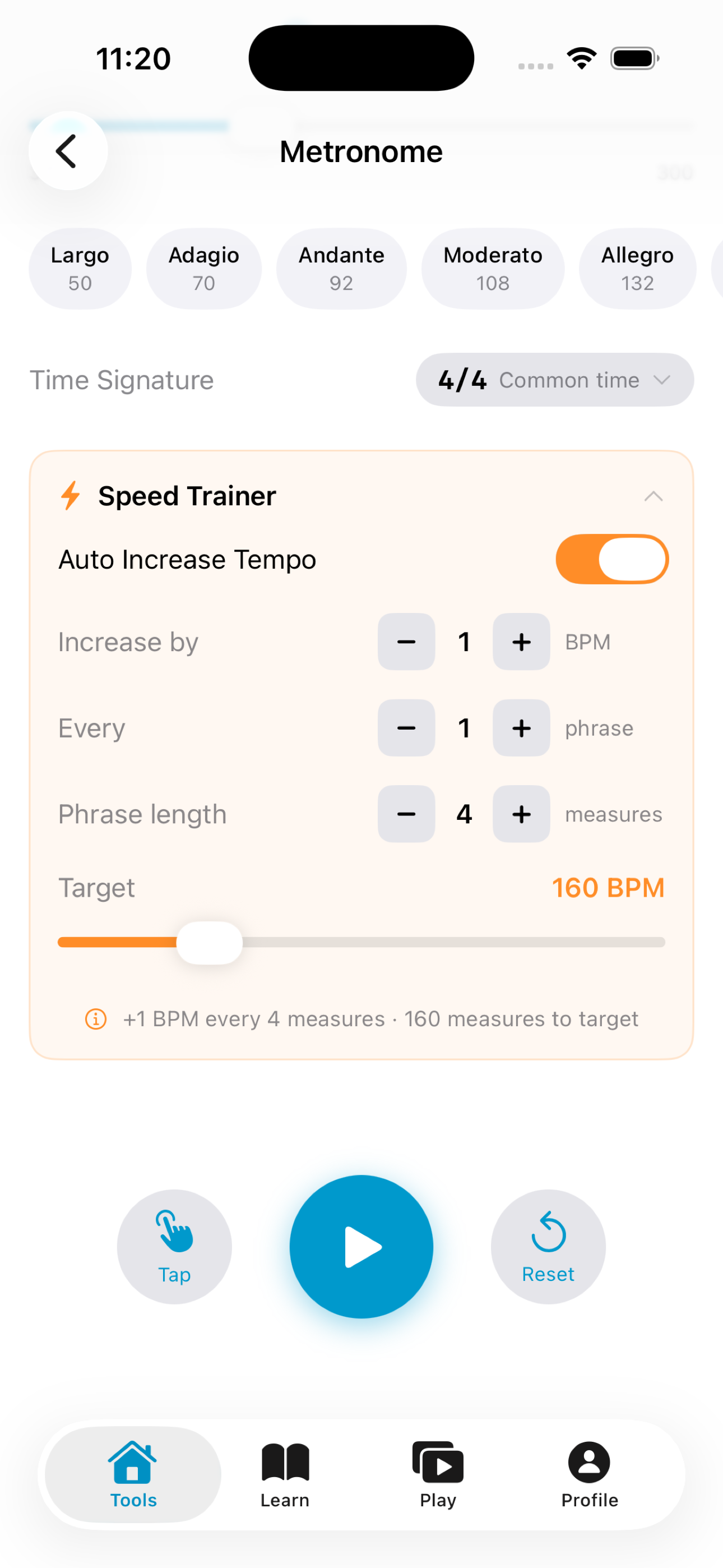Collapse the Speed Trainer panel
Viewport: 723px width, 1568px height.
pos(654,496)
